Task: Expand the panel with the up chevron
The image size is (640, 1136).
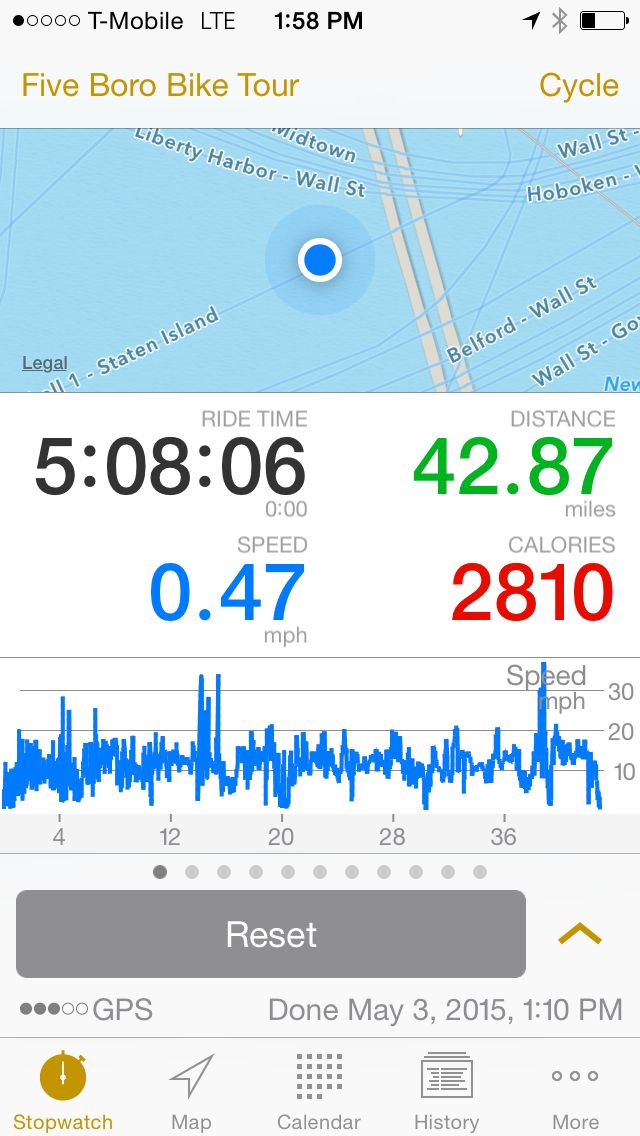Action: tap(580, 934)
